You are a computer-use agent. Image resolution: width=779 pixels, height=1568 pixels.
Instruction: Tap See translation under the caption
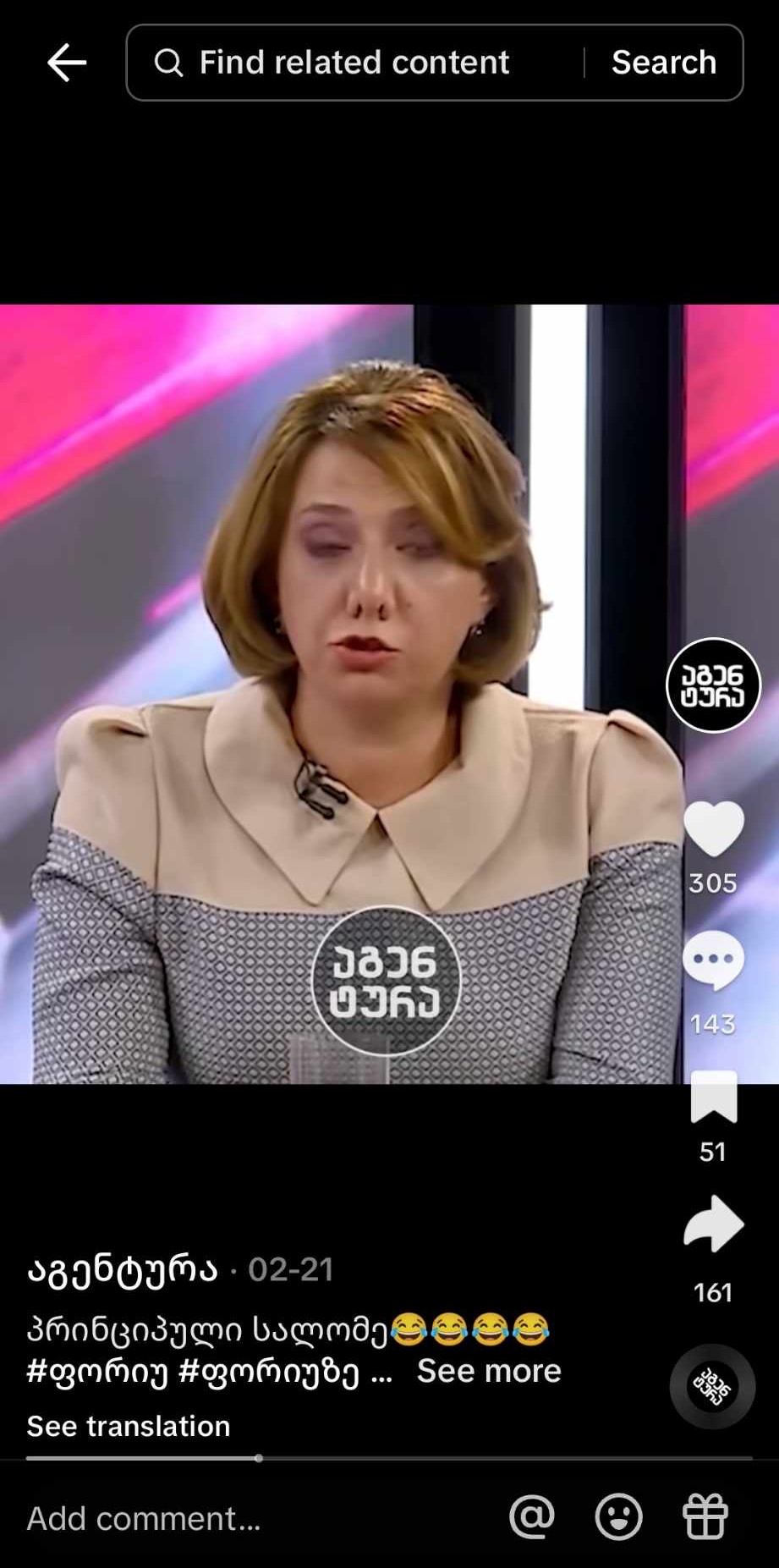[129, 1426]
